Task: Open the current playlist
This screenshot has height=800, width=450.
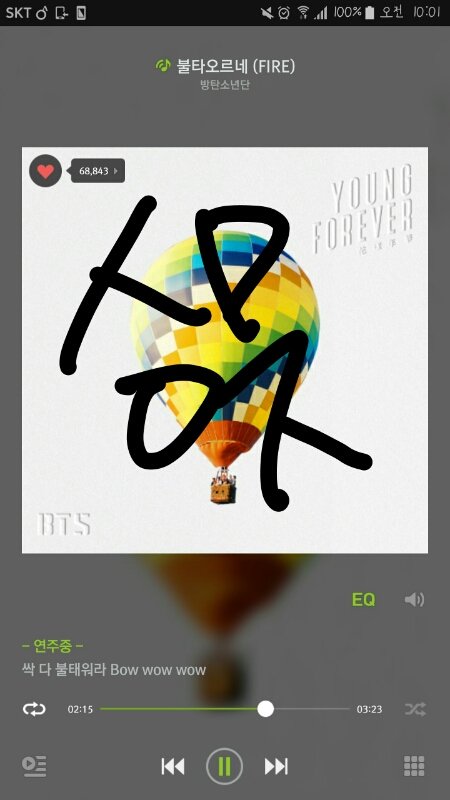Action: 34,766
